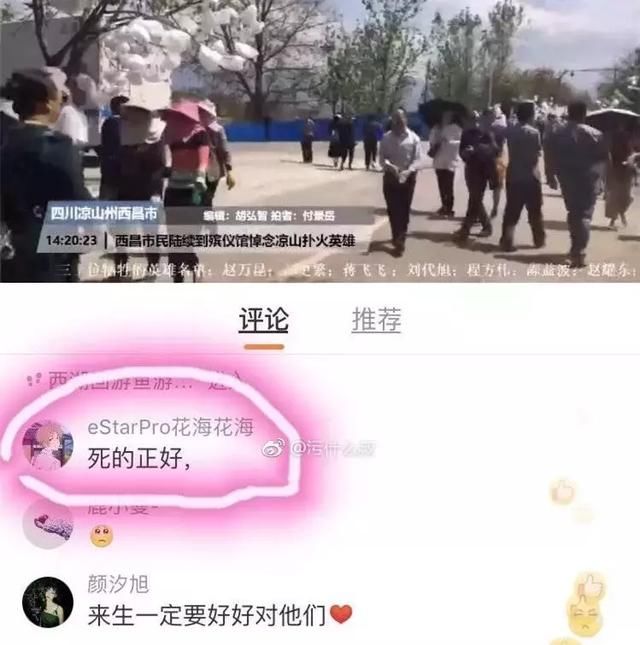Image resolution: width=640 pixels, height=645 pixels.
Task: Open 颜汐旭's profile avatar
Action: coord(47,602)
